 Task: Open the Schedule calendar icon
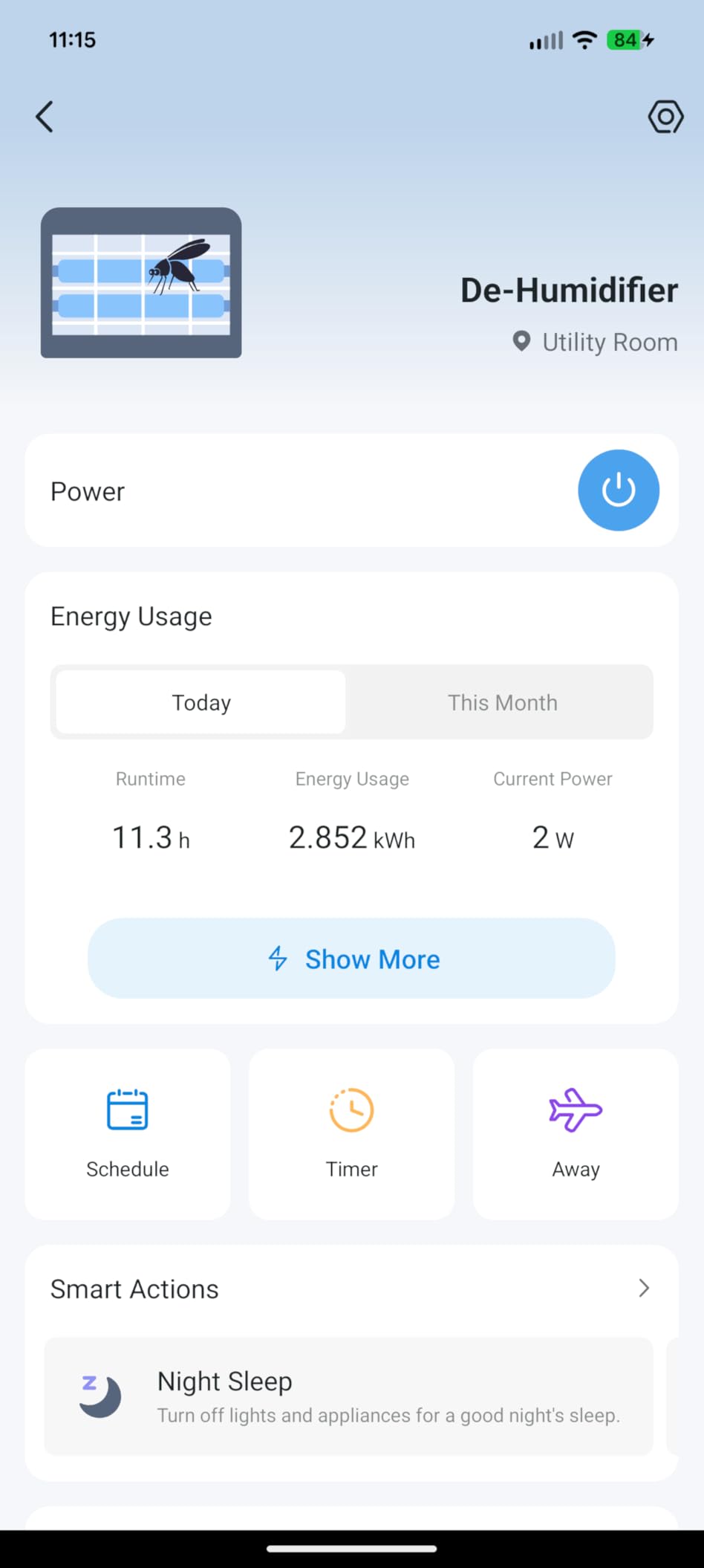[x=127, y=1110]
